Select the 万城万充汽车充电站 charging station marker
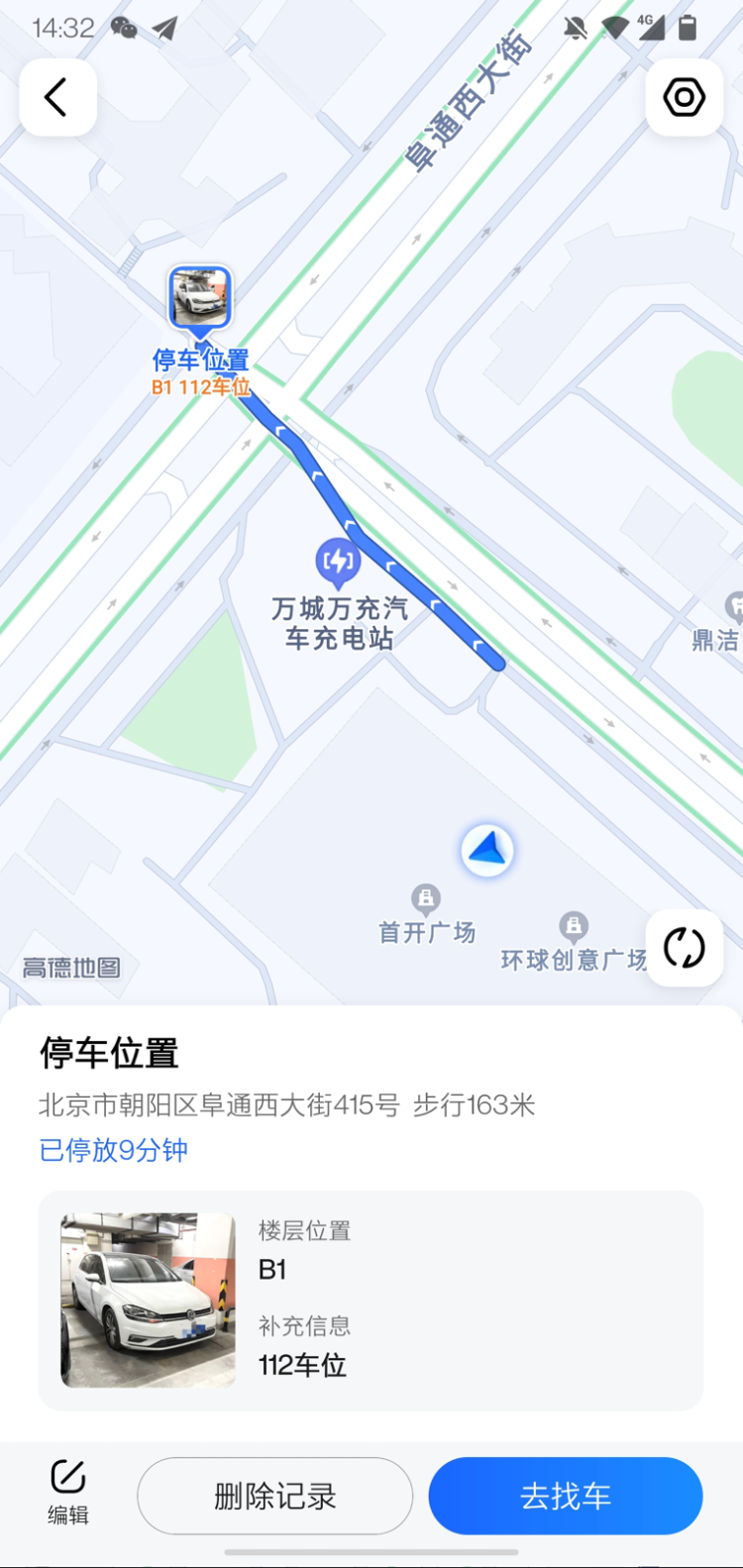The height and width of the screenshot is (1568, 743). point(339,562)
